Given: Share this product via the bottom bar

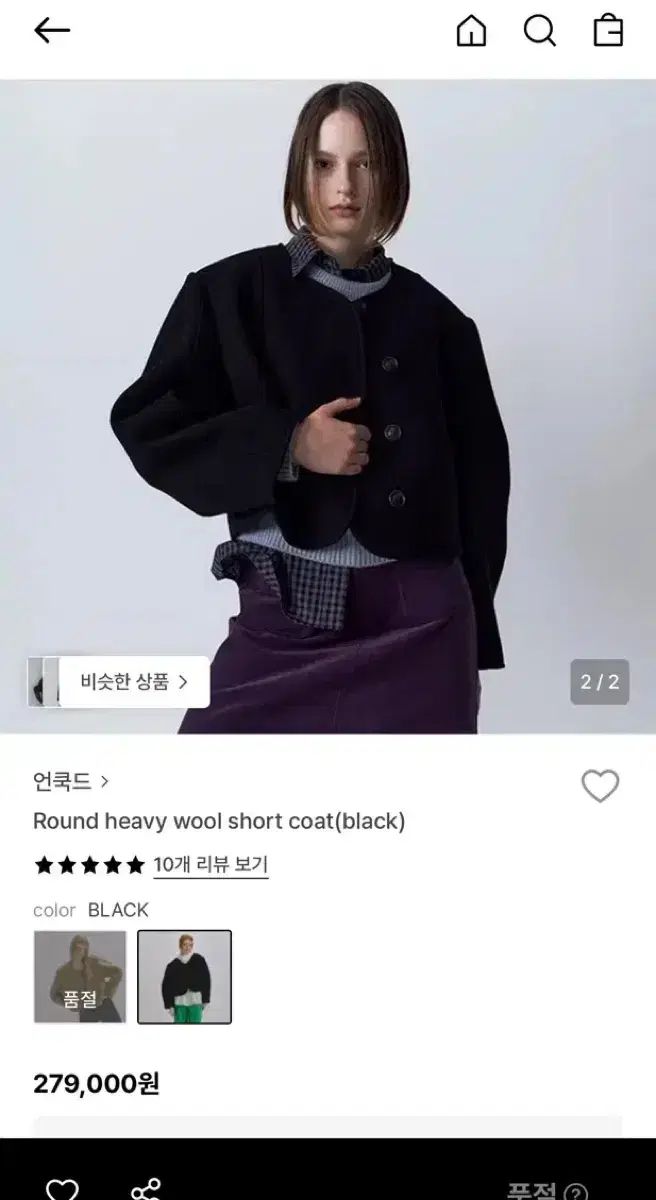Looking at the screenshot, I should [146, 1190].
